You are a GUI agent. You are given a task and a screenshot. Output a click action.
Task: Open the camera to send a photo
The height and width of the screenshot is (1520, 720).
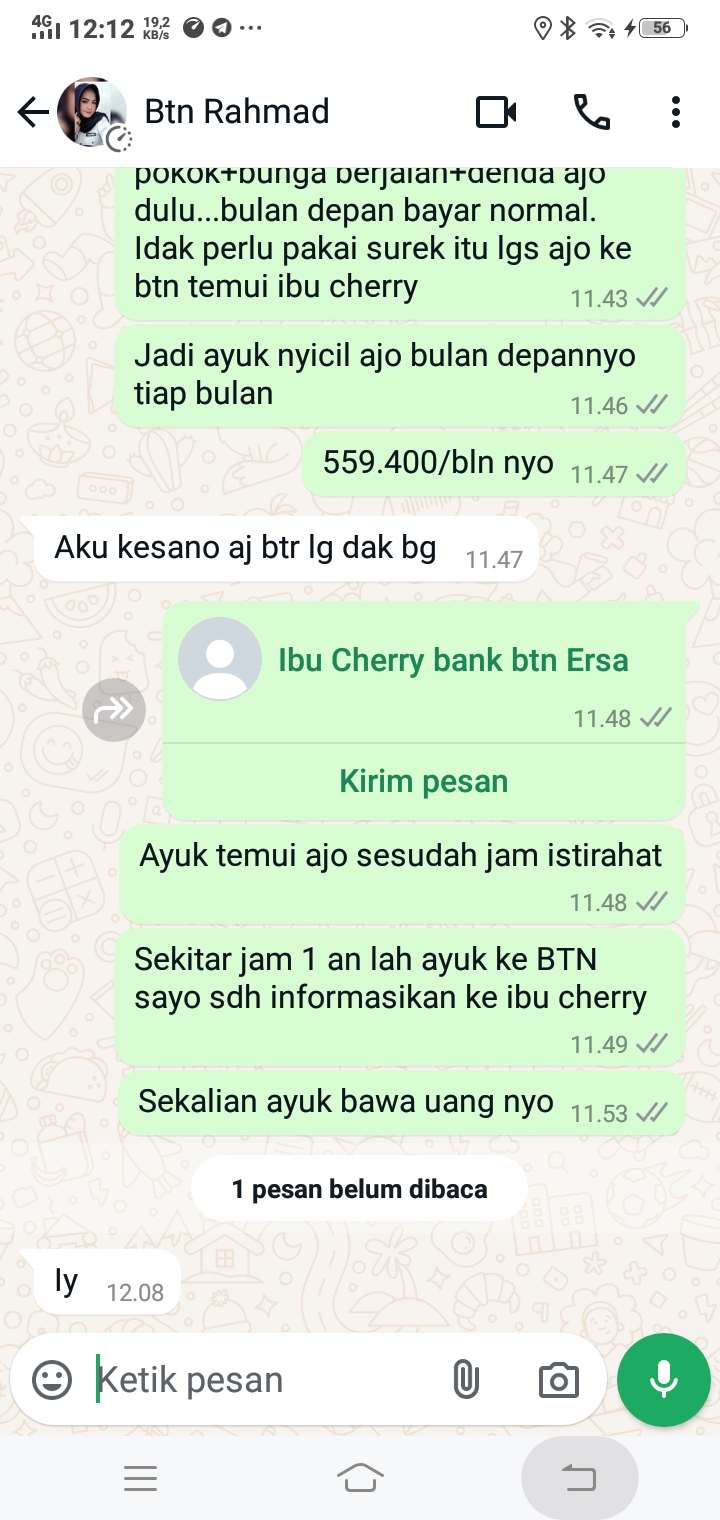tap(558, 1380)
